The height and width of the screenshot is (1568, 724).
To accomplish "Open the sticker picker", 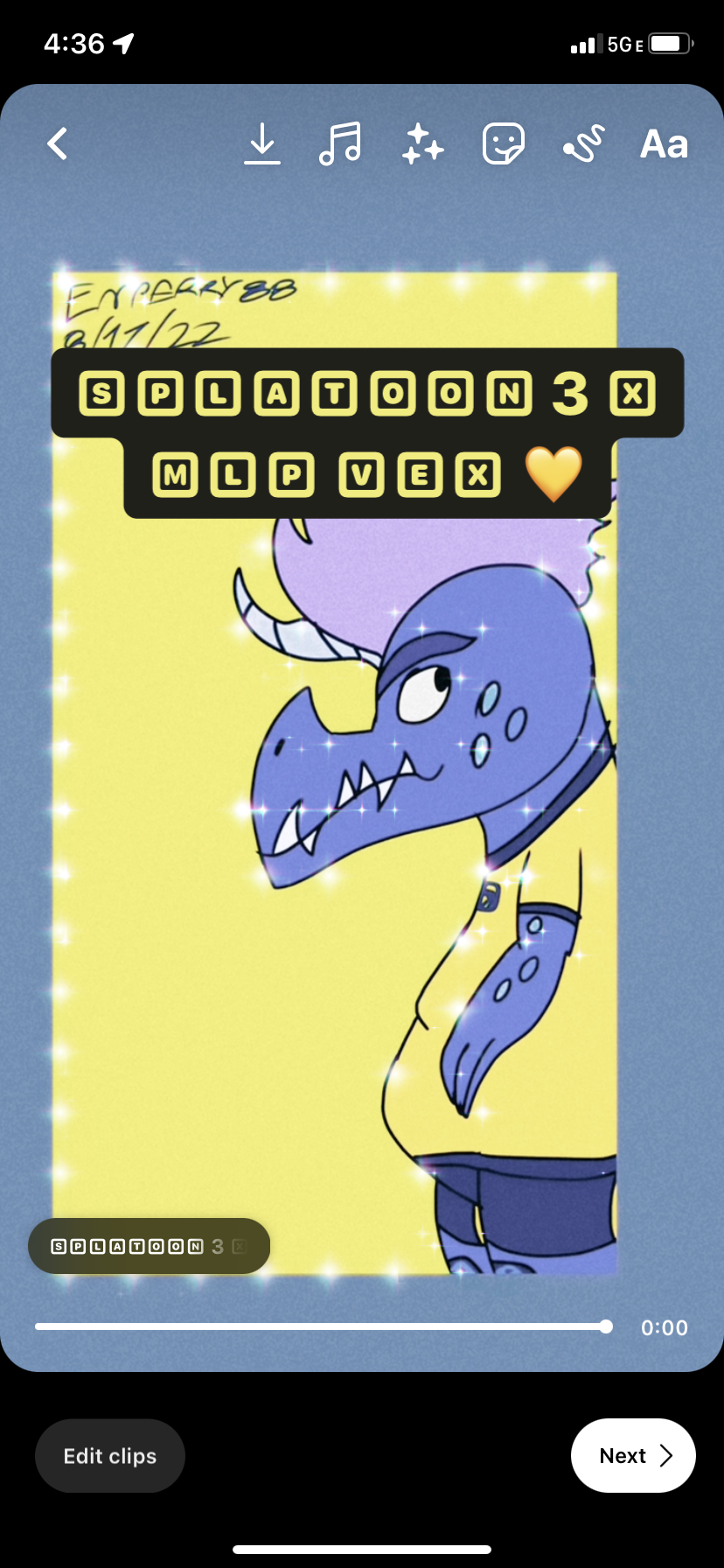I will 504,144.
